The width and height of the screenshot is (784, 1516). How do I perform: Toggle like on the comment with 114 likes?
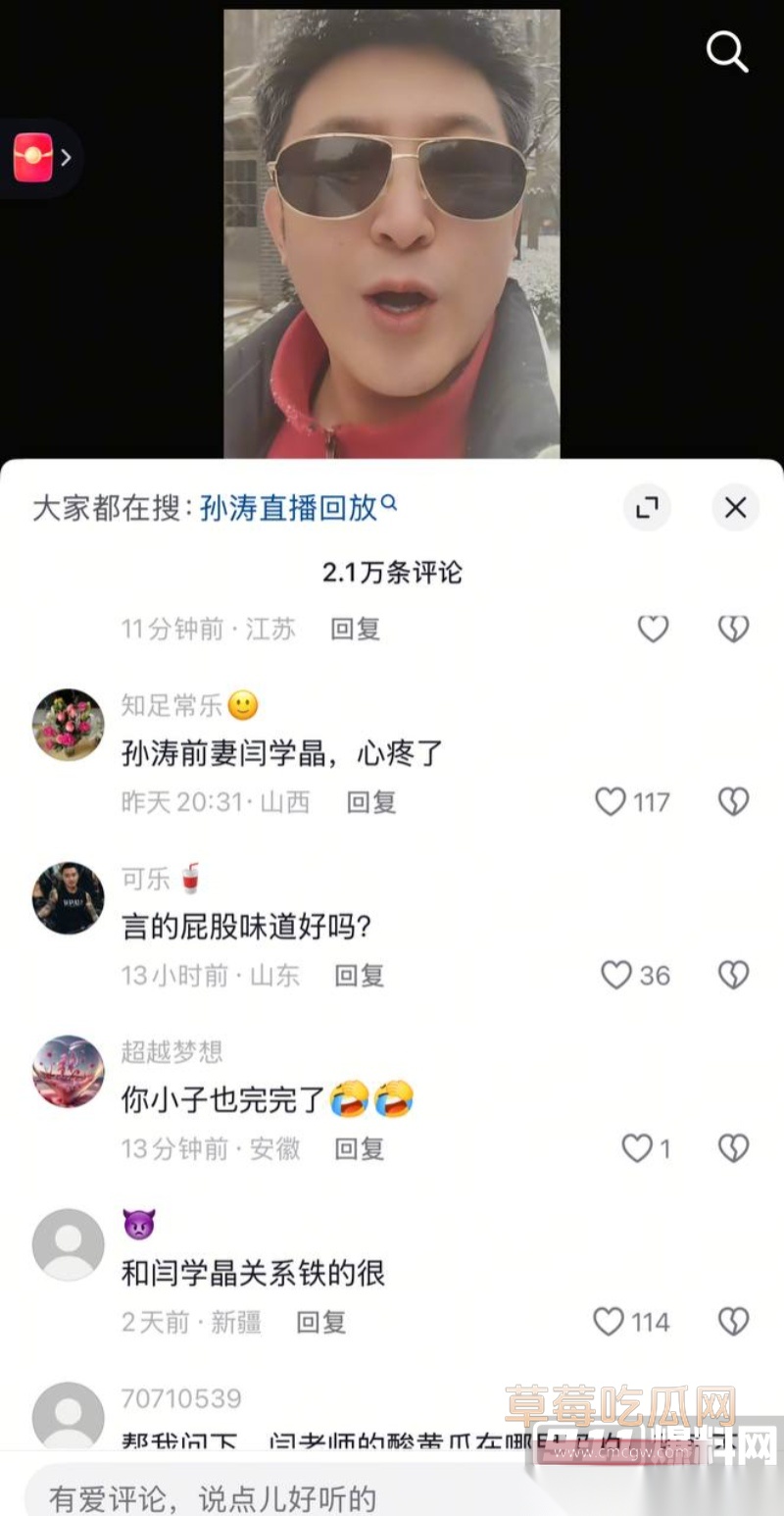tap(610, 1322)
